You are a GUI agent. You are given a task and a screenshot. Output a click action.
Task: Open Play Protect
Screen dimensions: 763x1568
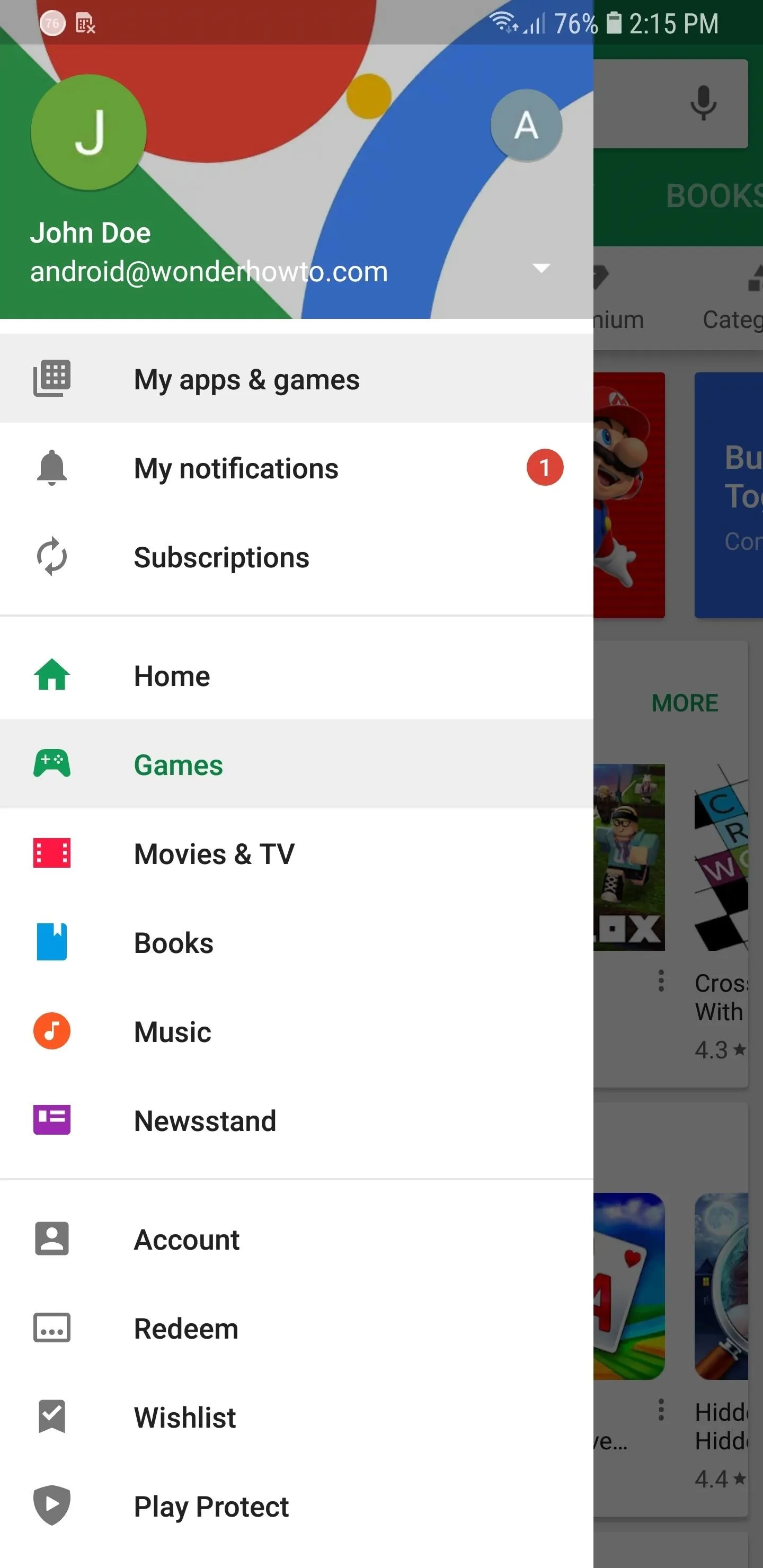click(297, 1506)
